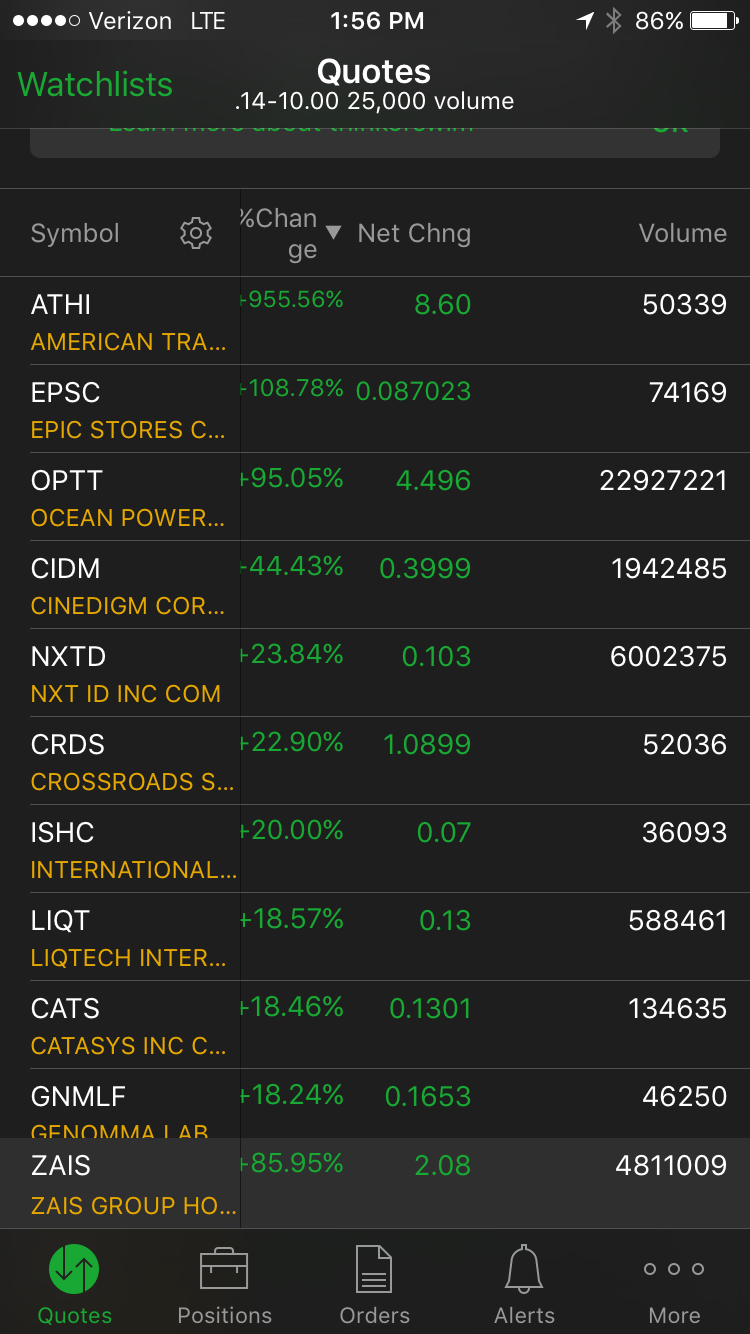Open the Watchlists menu

95,85
